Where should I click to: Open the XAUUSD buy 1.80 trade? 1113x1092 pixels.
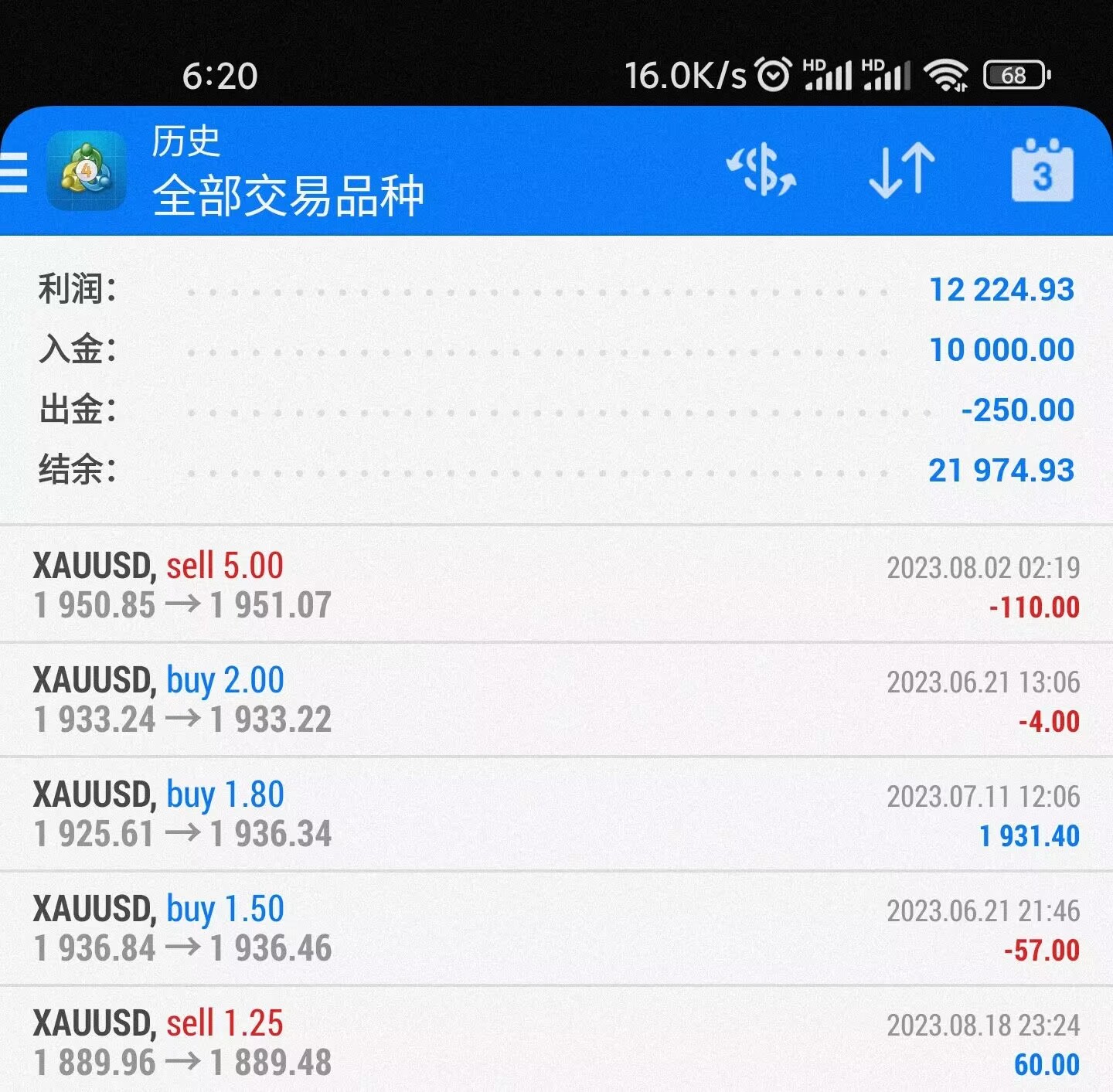556,814
